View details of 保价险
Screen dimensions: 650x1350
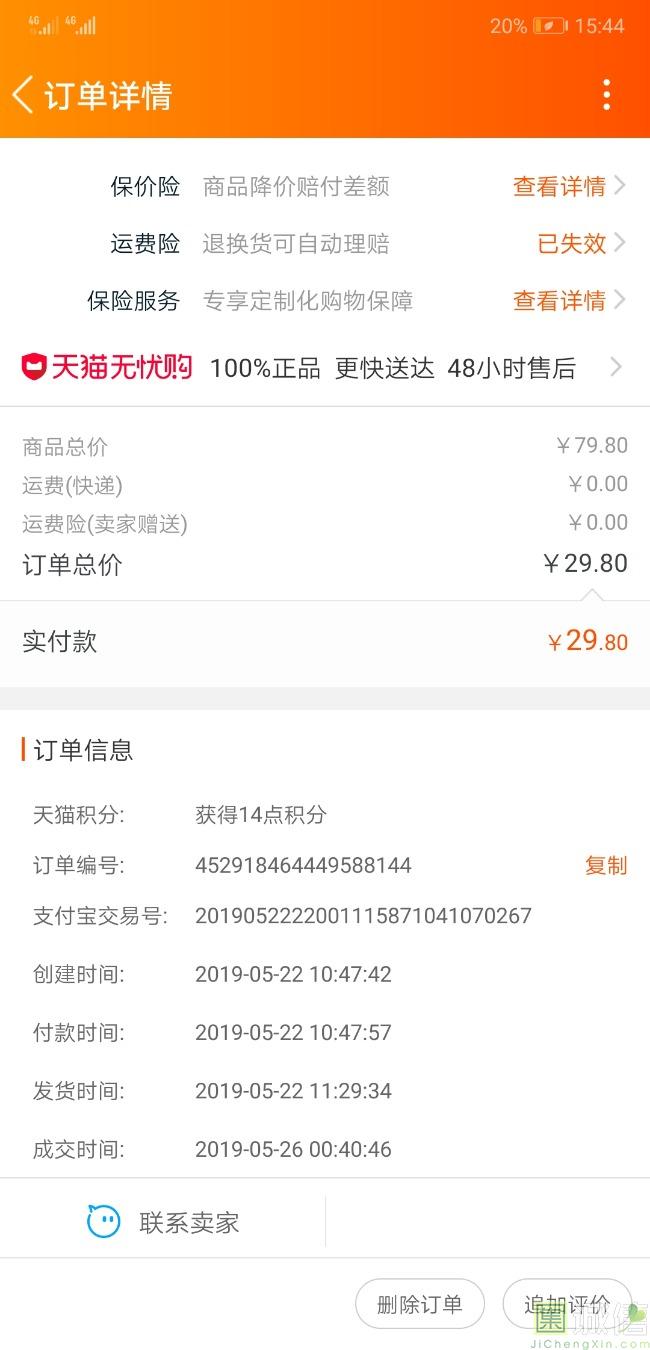pyautogui.click(x=569, y=186)
